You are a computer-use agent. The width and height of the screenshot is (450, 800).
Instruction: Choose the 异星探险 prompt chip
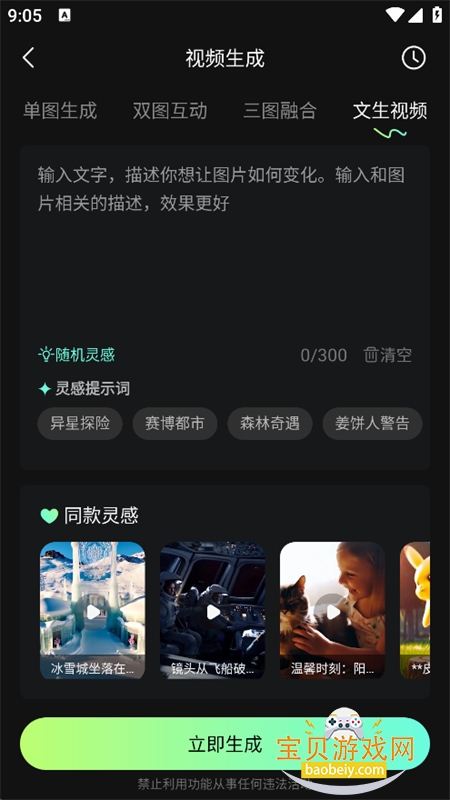click(80, 423)
